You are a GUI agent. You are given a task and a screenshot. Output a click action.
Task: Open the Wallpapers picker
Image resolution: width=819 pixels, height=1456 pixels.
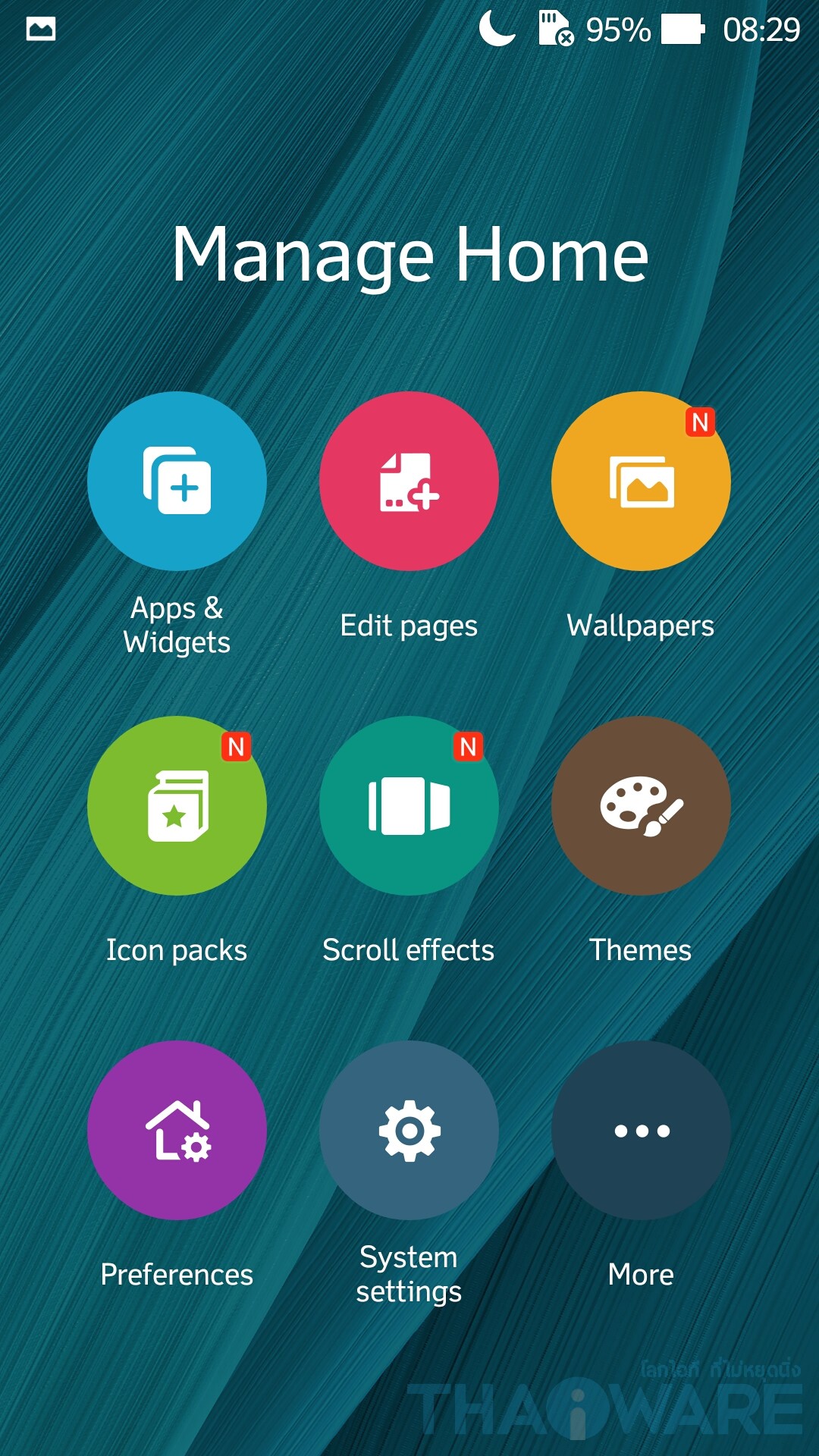pos(641,481)
